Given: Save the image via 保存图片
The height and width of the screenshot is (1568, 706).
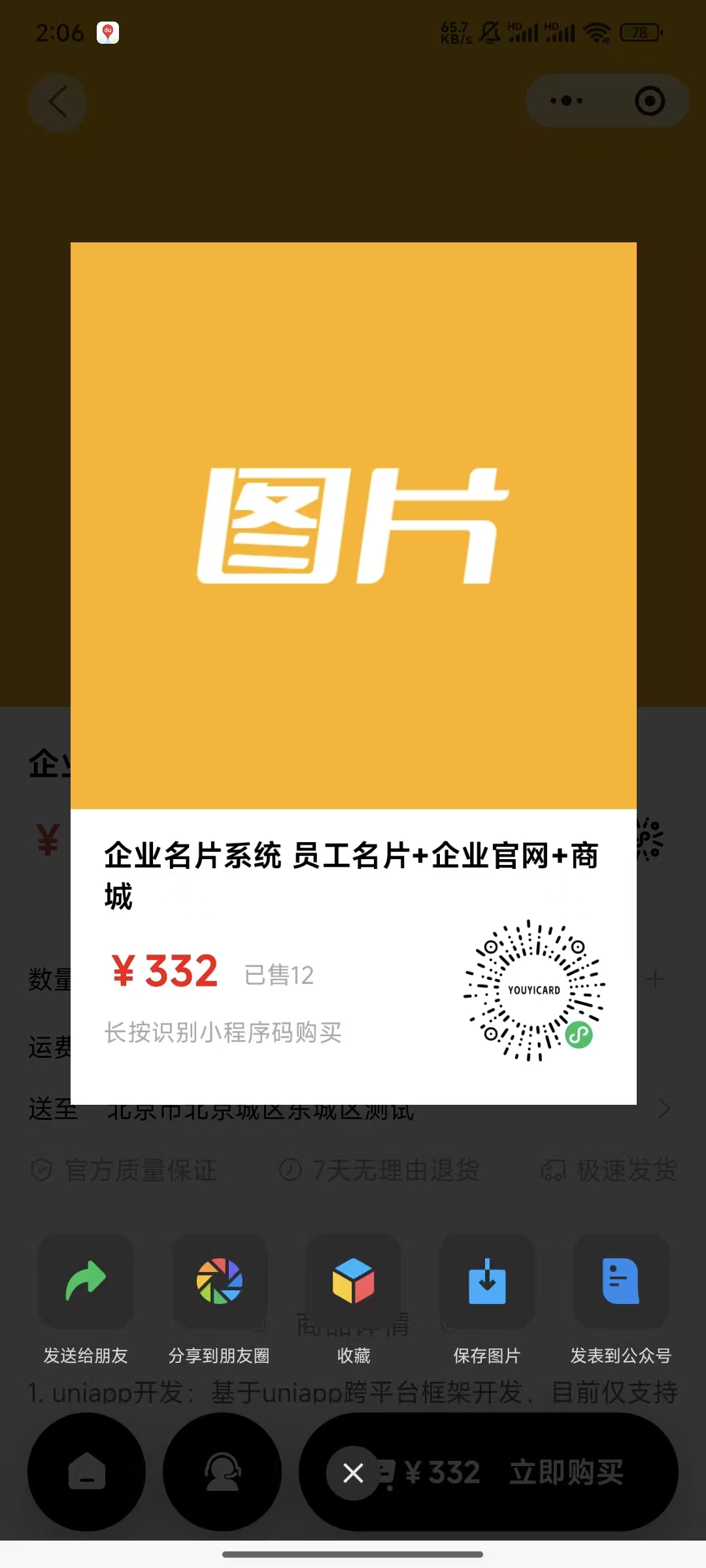Looking at the screenshot, I should point(487,1282).
